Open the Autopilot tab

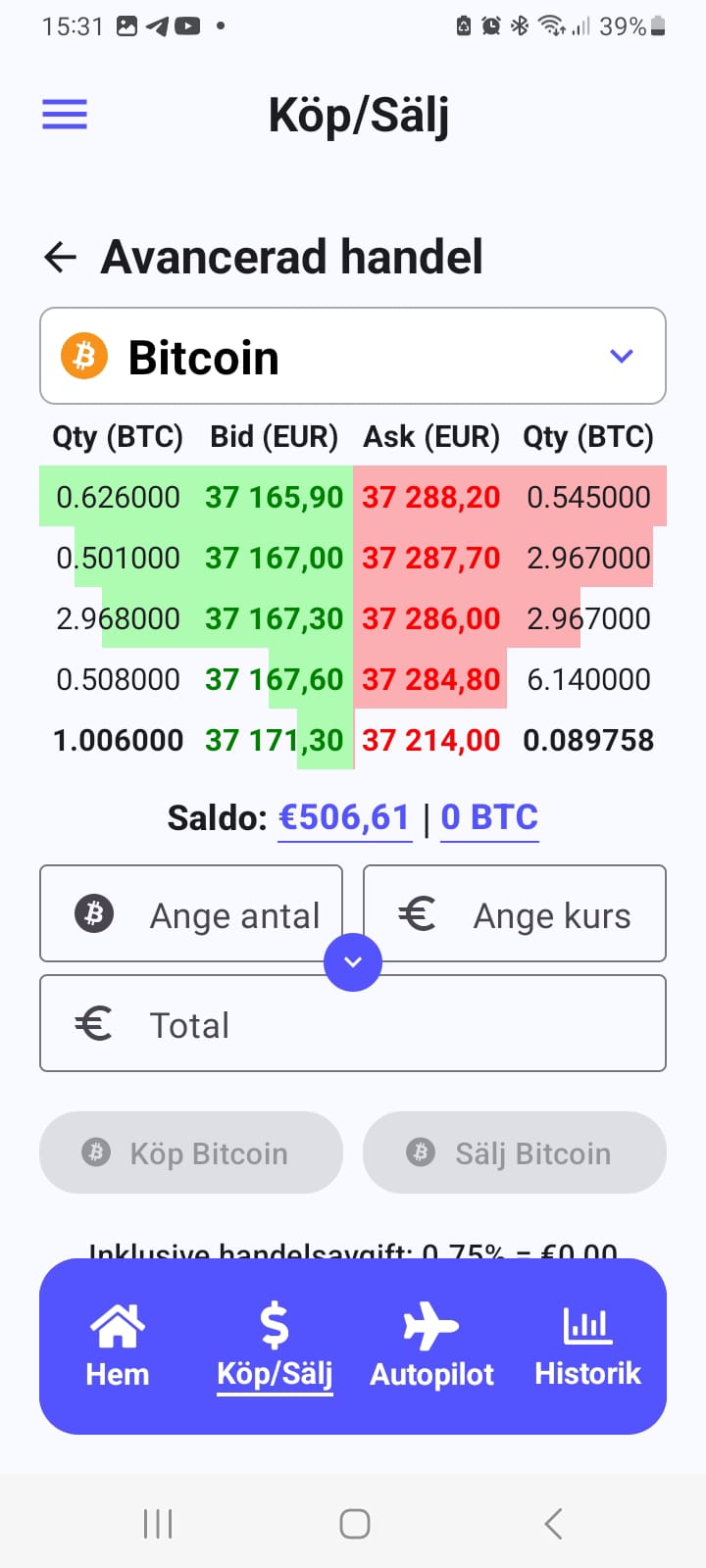[x=431, y=1347]
